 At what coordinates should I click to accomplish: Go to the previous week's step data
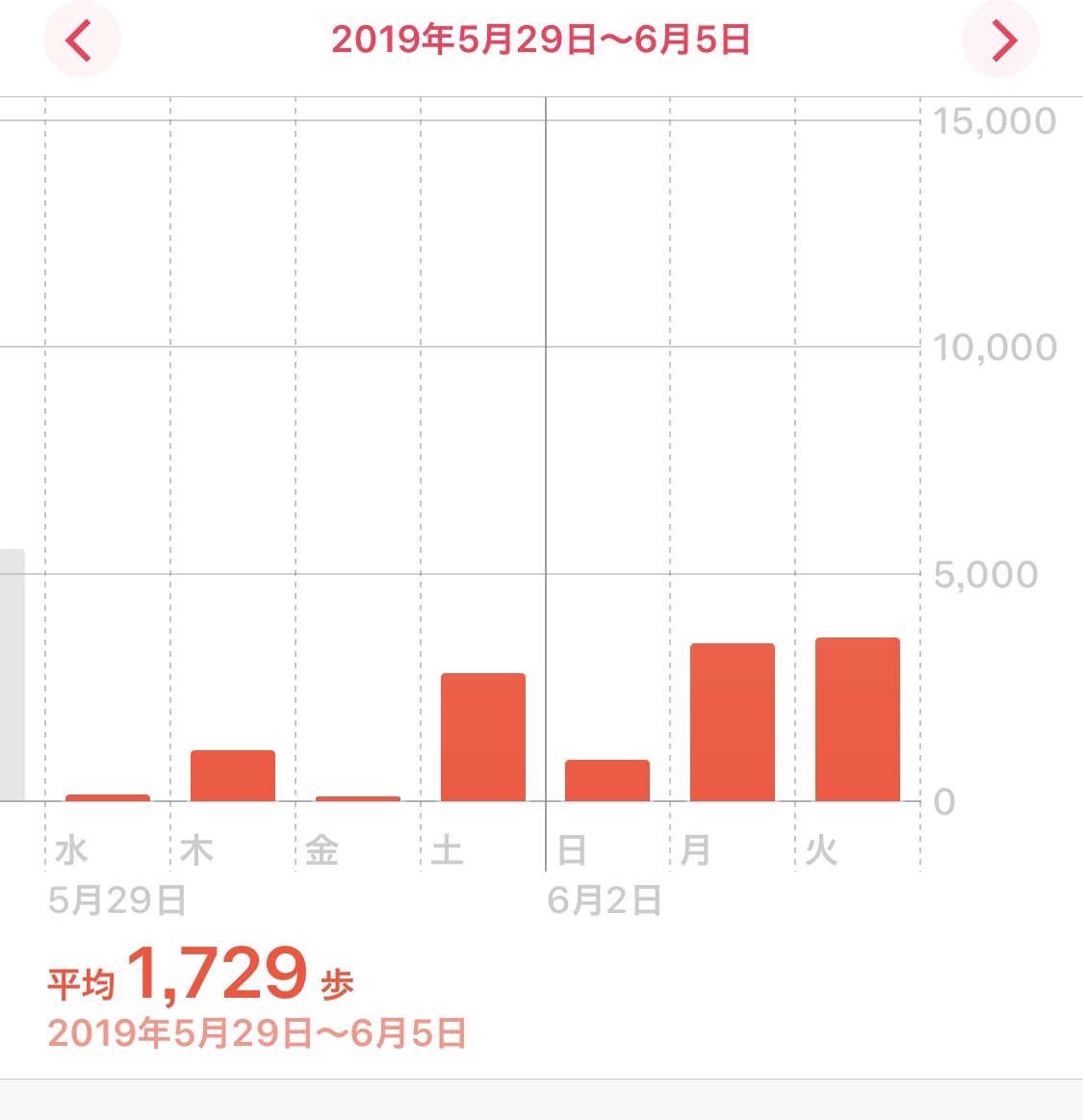(81, 40)
